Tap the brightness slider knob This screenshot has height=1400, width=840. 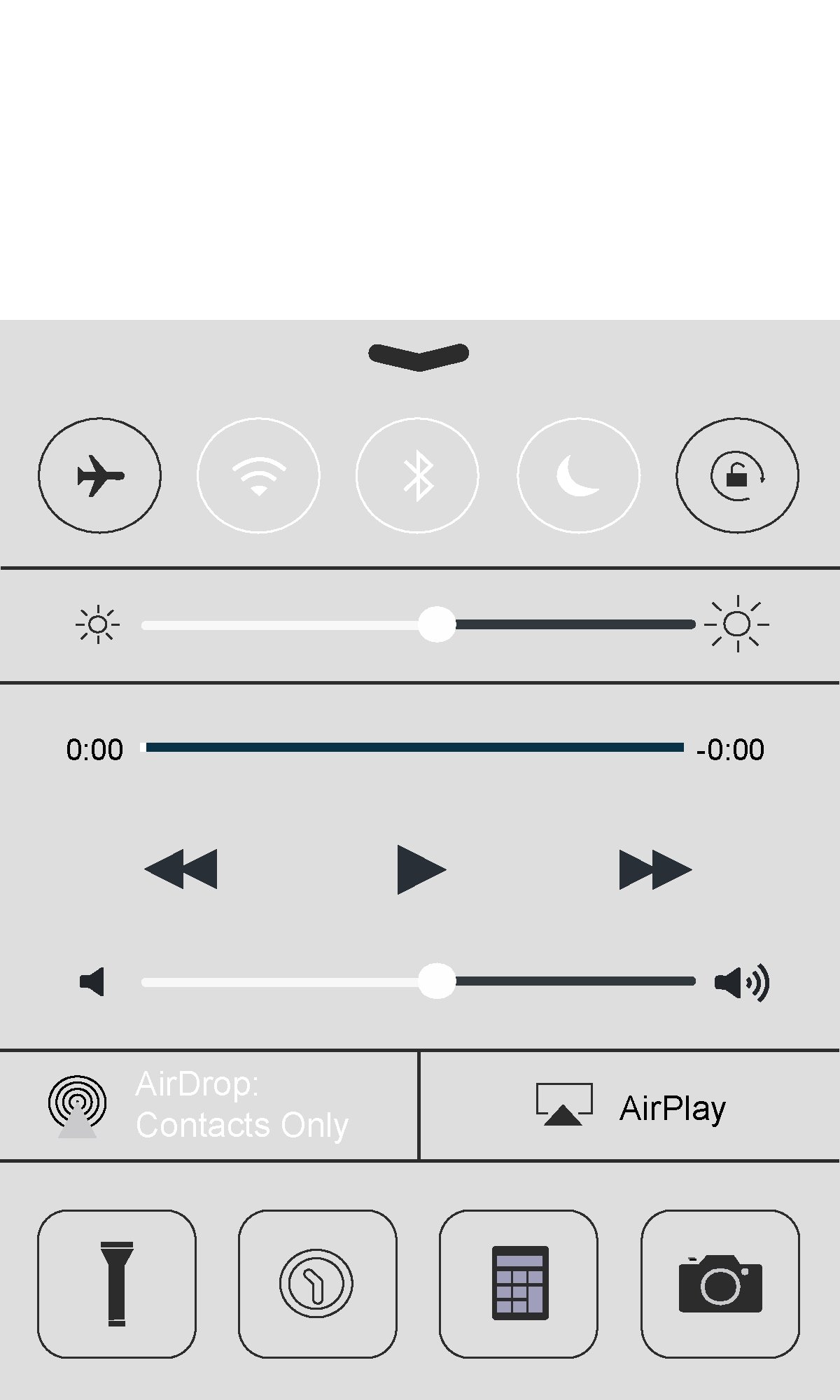pos(437,624)
